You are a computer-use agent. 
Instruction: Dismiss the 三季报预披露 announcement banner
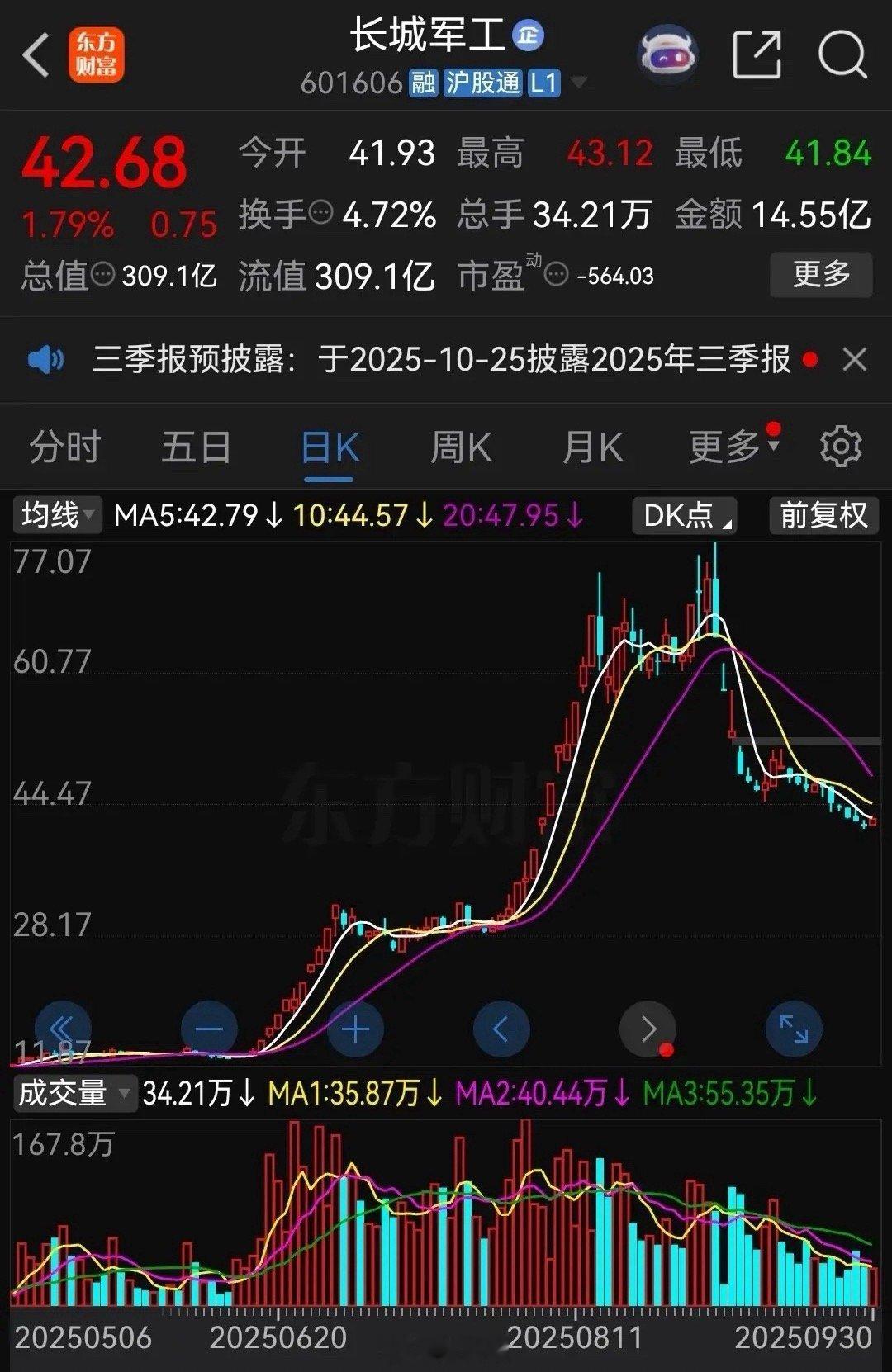coord(854,360)
